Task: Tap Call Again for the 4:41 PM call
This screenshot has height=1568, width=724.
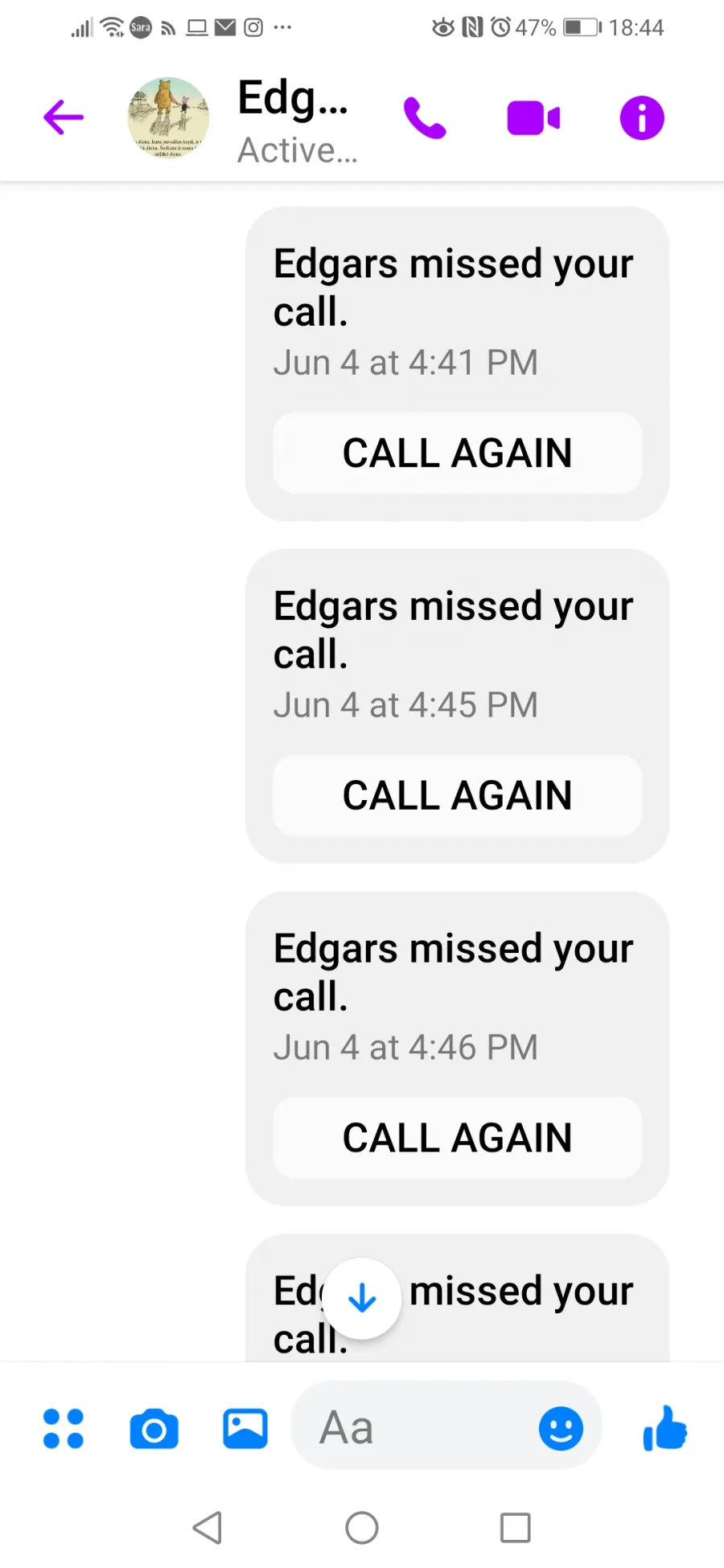Action: pyautogui.click(x=458, y=453)
